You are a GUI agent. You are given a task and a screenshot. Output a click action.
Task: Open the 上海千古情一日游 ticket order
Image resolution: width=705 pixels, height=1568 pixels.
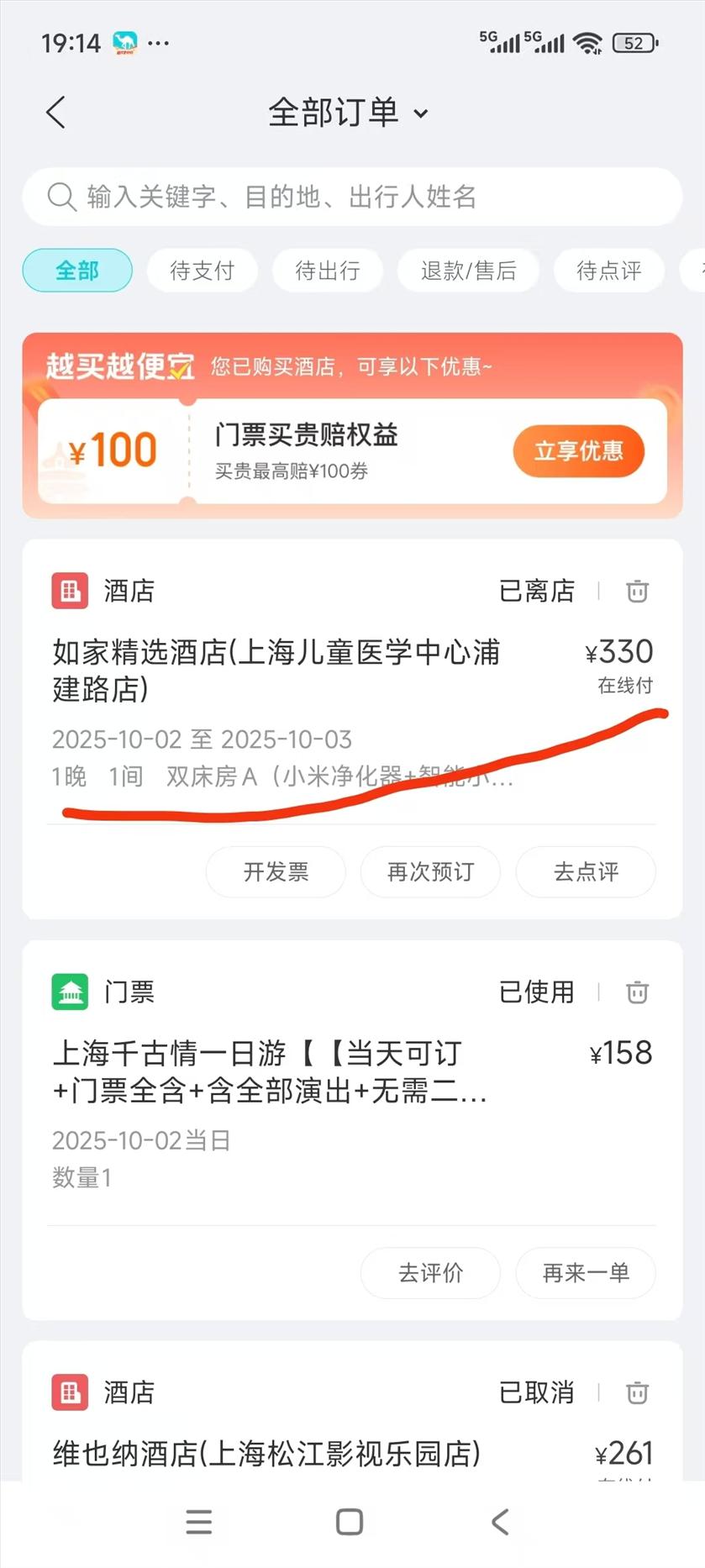tap(269, 1071)
